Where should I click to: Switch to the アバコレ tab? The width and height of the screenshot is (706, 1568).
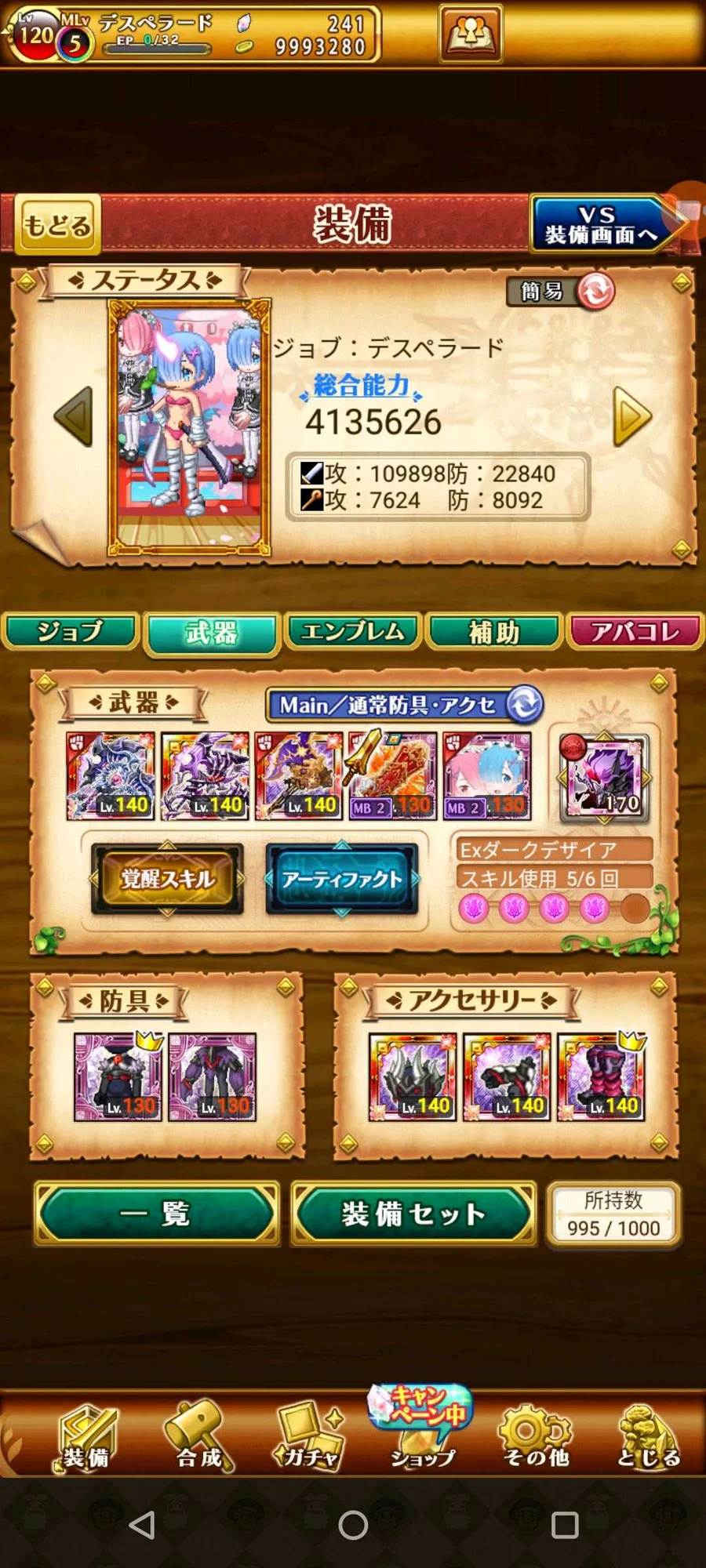(x=635, y=632)
